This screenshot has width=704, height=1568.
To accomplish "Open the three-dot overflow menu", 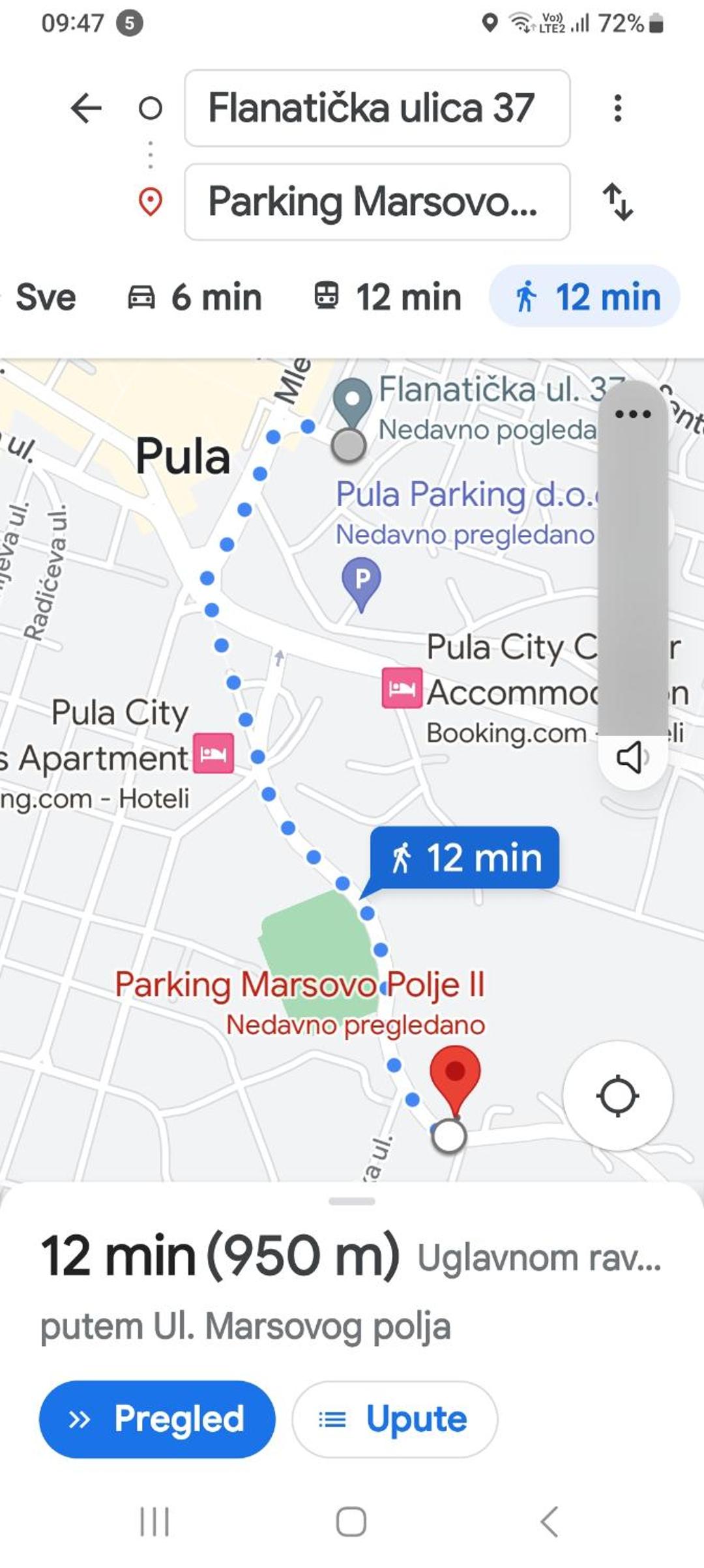I will coord(618,108).
